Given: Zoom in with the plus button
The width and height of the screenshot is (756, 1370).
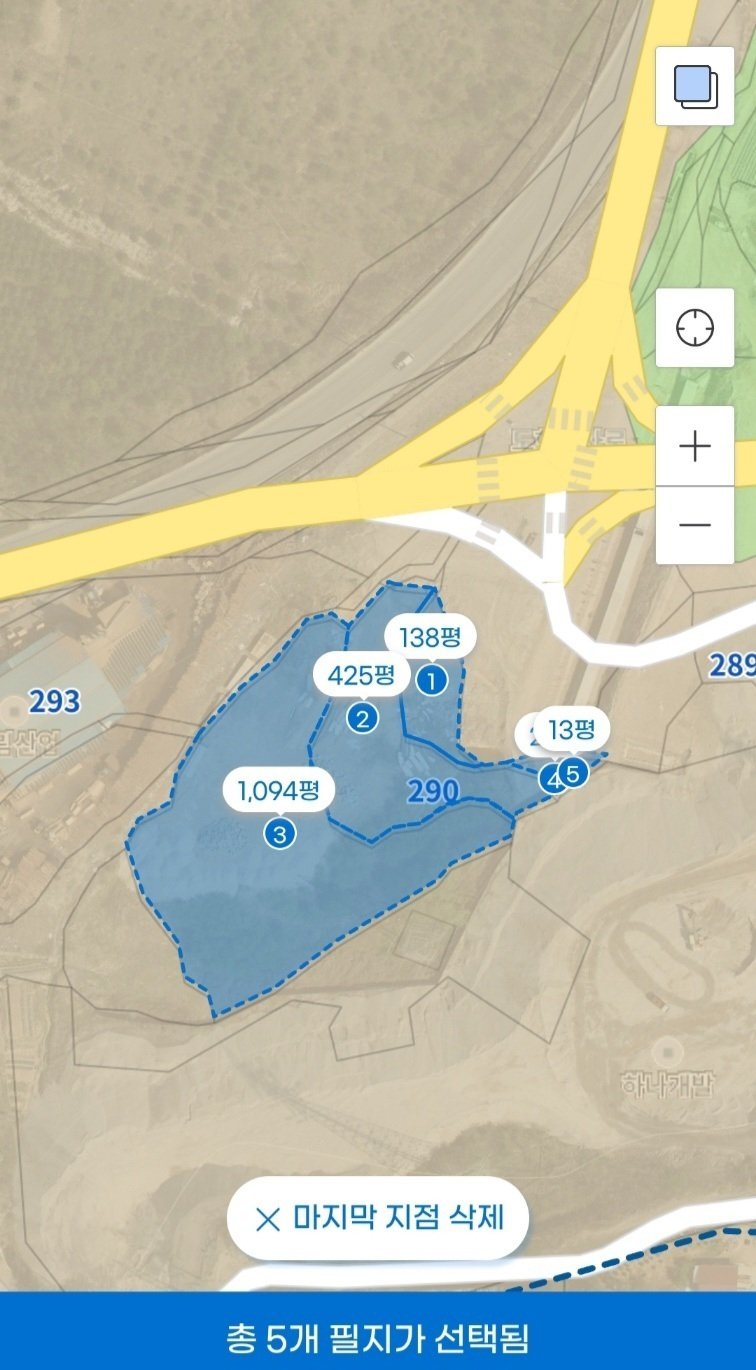Looking at the screenshot, I should pos(694,446).
